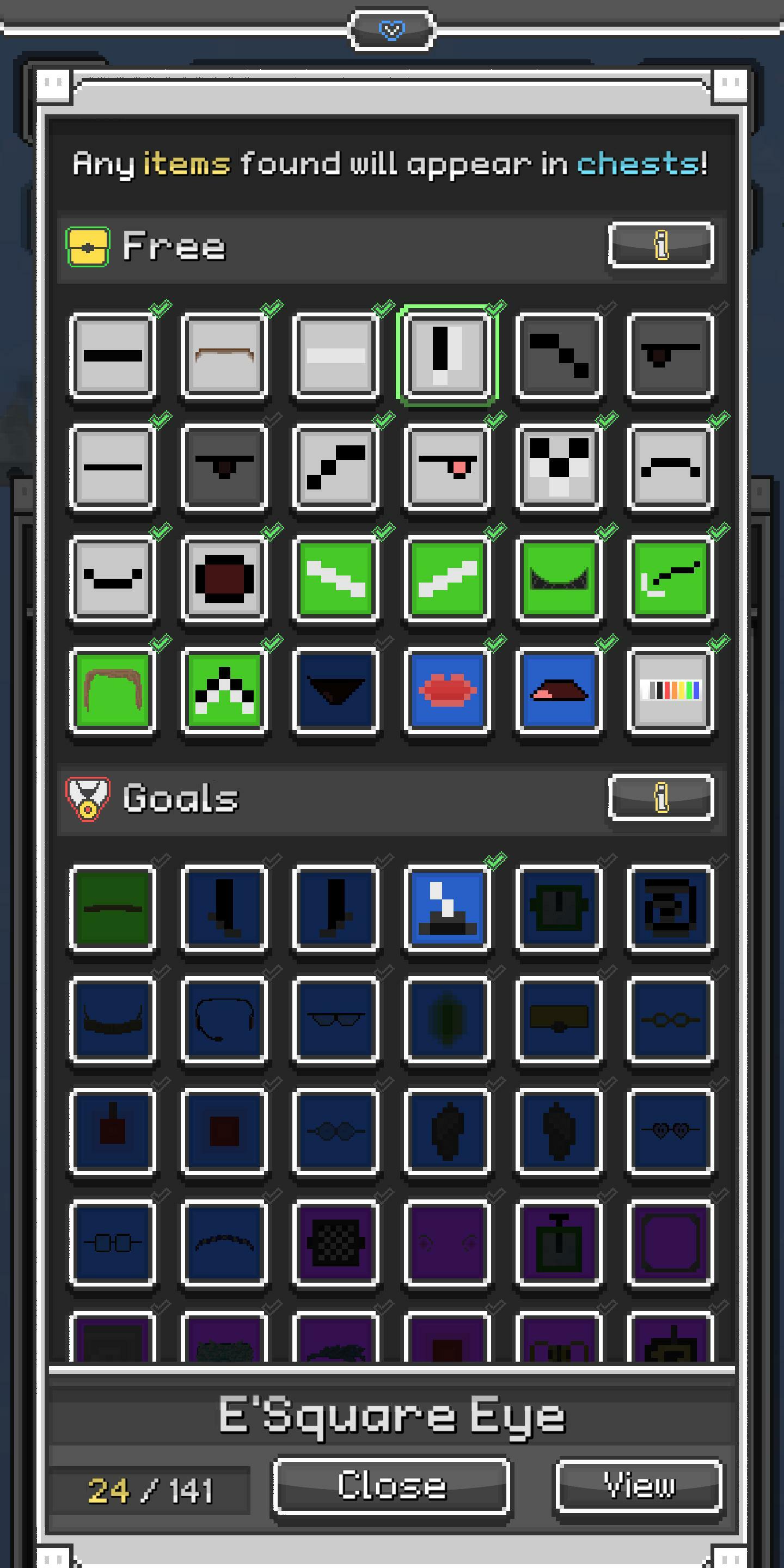Select the unlocked bright blue goal item
The height and width of the screenshot is (1568, 784).
[x=447, y=908]
